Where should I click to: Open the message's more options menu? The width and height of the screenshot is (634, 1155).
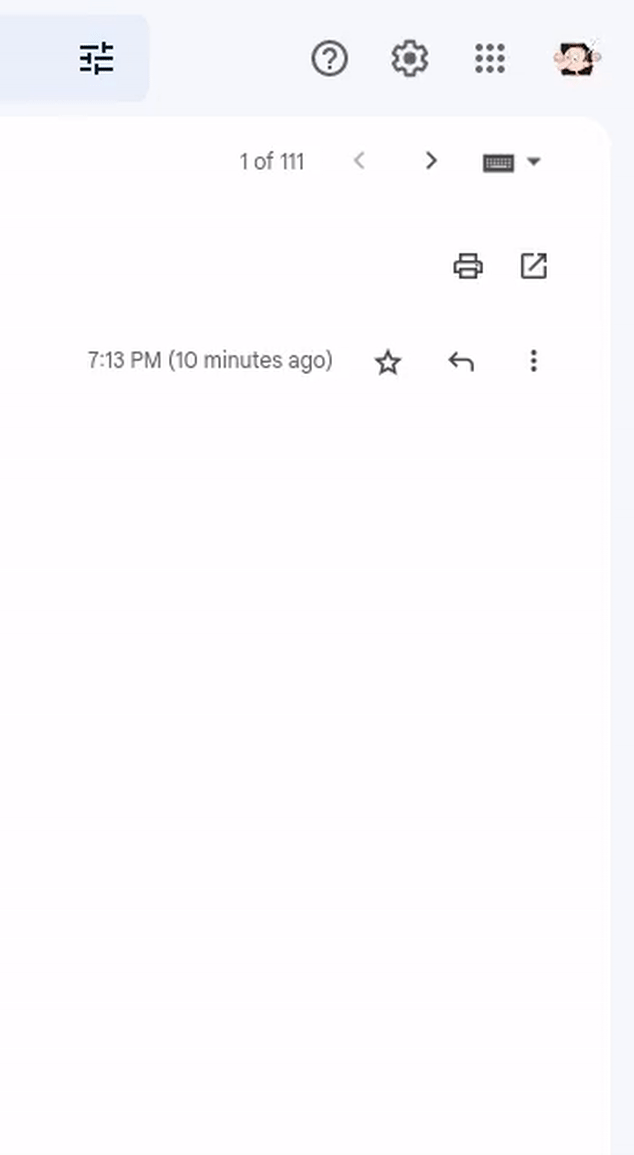tap(533, 361)
